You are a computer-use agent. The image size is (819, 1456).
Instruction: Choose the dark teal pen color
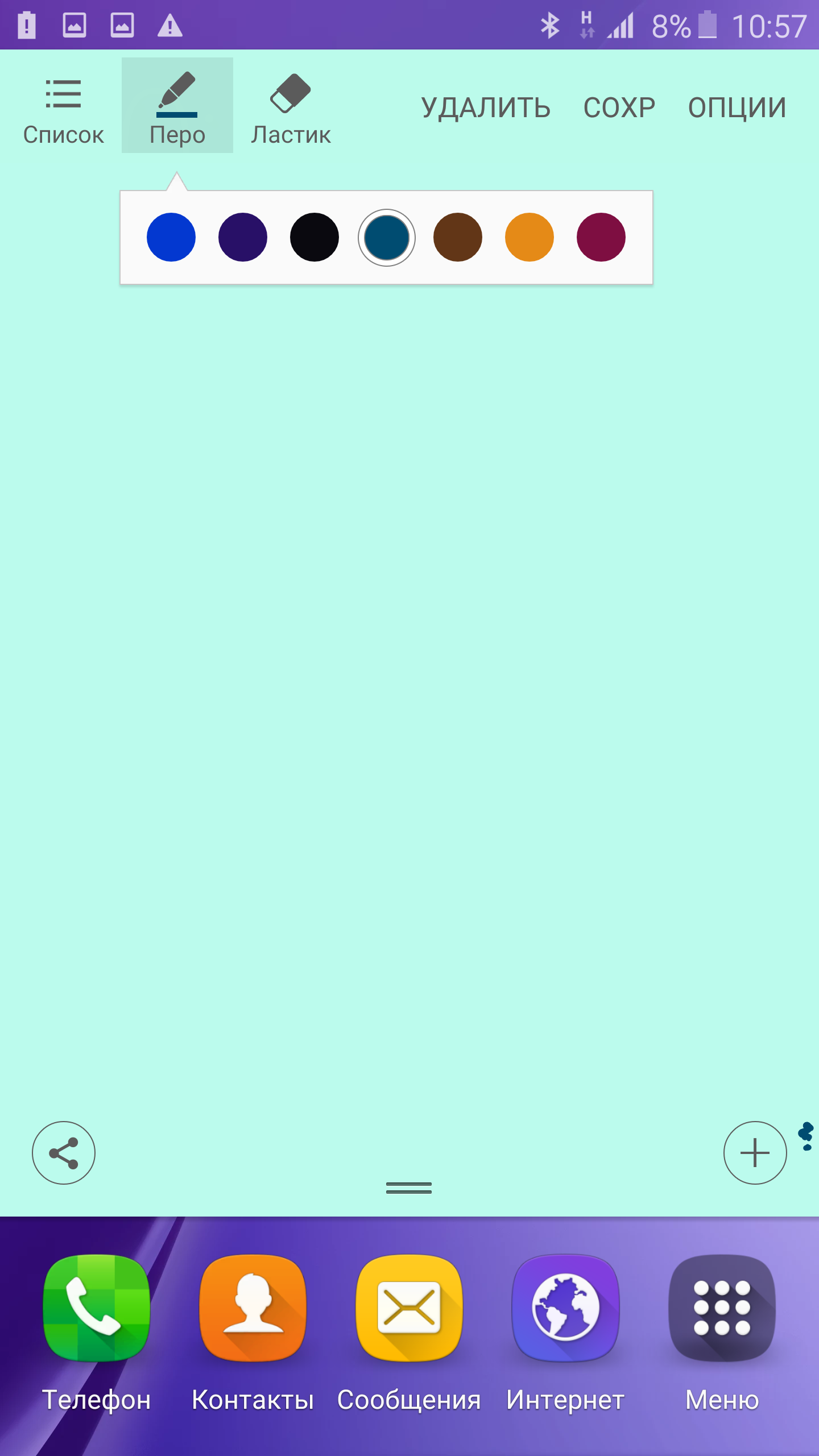coord(387,237)
